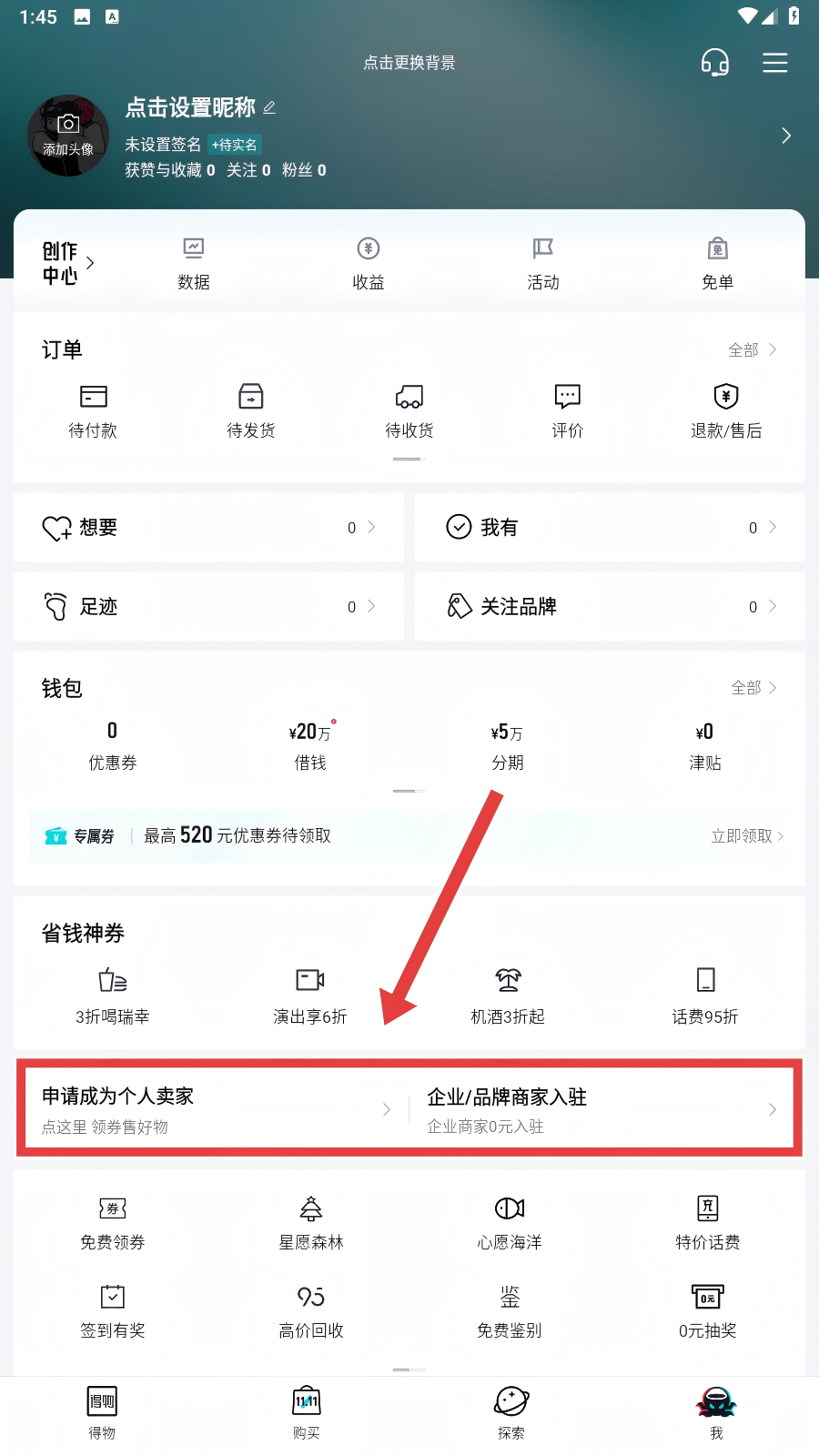The image size is (819, 1456).
Task: Open 退款/售后 refund and after-sales
Action: (725, 410)
